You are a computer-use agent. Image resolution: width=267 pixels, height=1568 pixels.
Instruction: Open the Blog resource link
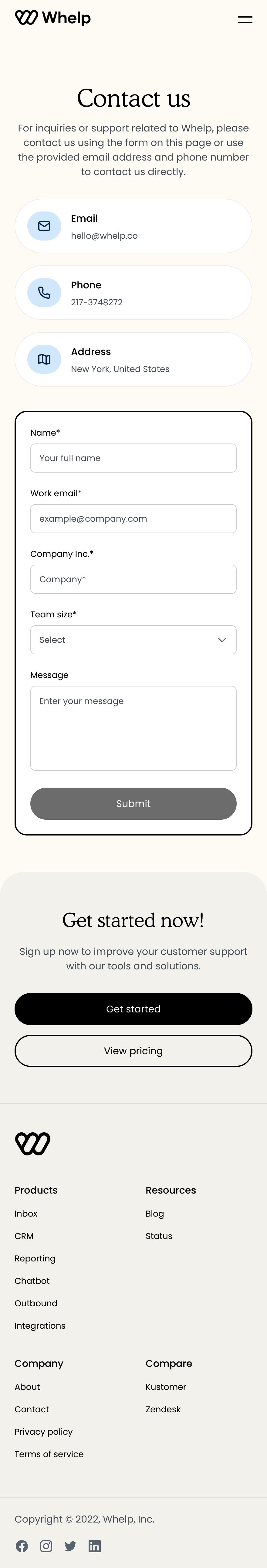[x=155, y=1214]
